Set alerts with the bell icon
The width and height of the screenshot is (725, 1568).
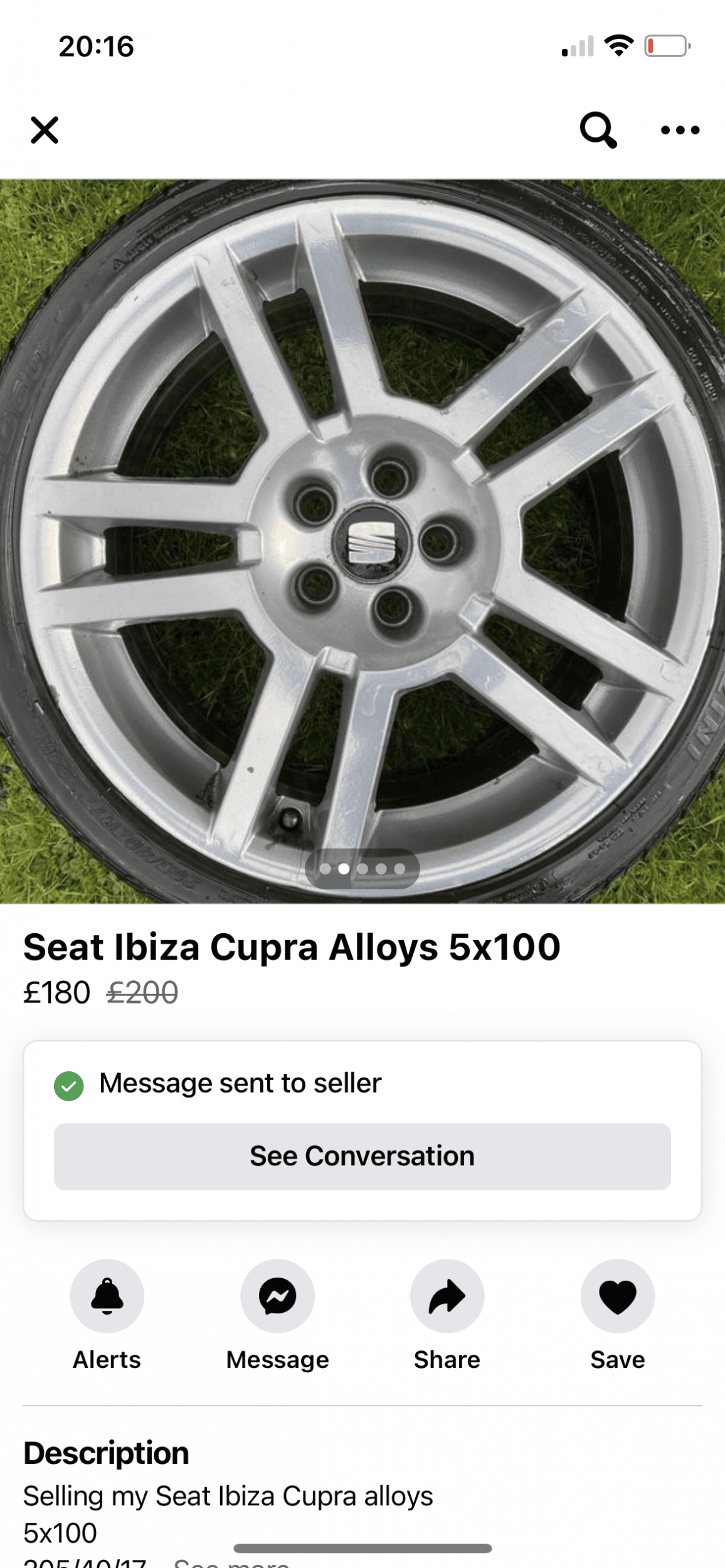click(x=107, y=1295)
